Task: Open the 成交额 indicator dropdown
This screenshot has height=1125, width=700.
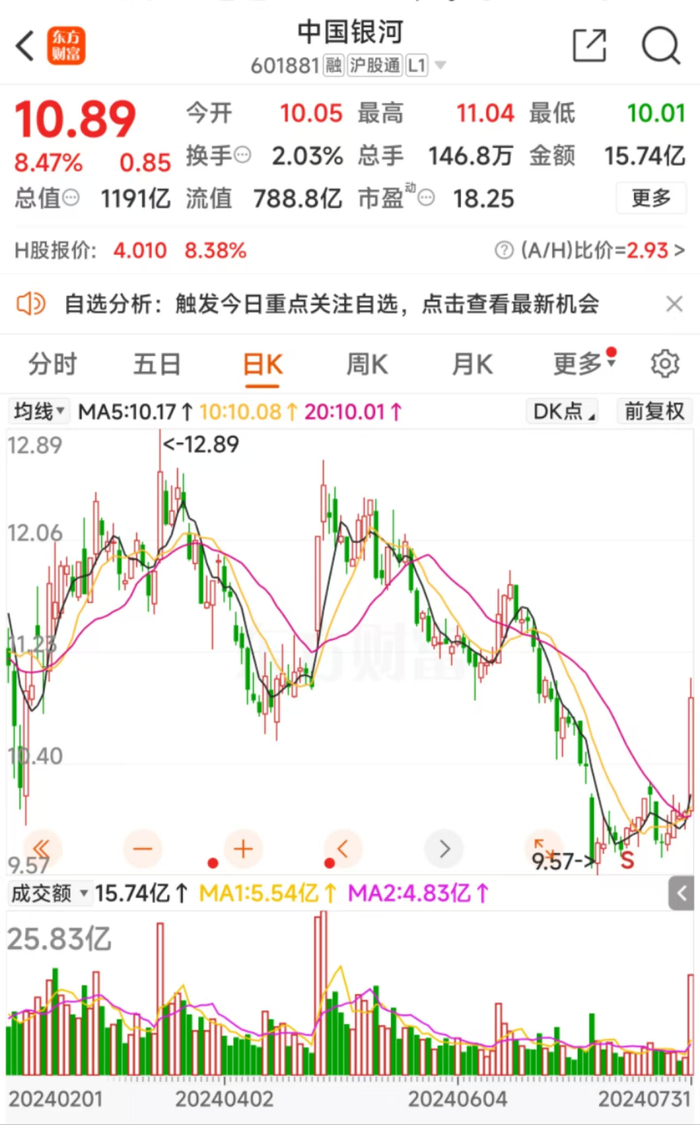Action: (x=49, y=894)
